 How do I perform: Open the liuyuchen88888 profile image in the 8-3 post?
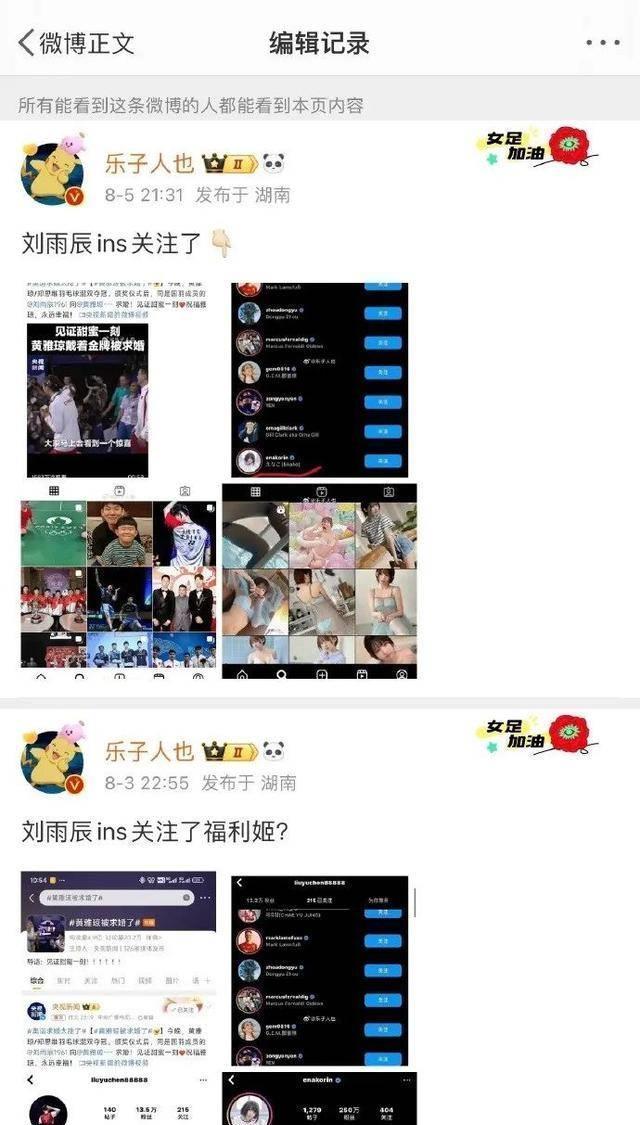pos(119,1098)
